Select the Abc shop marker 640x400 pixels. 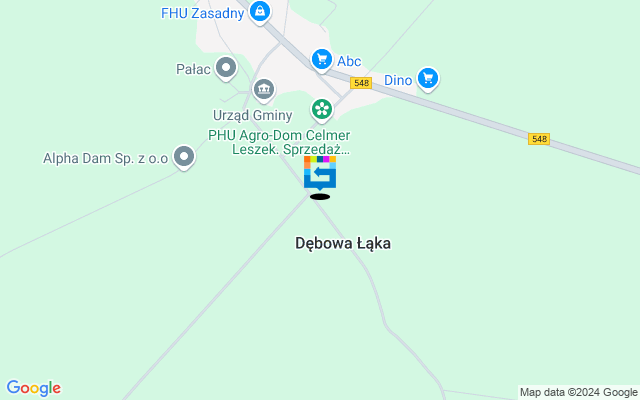pos(321,60)
